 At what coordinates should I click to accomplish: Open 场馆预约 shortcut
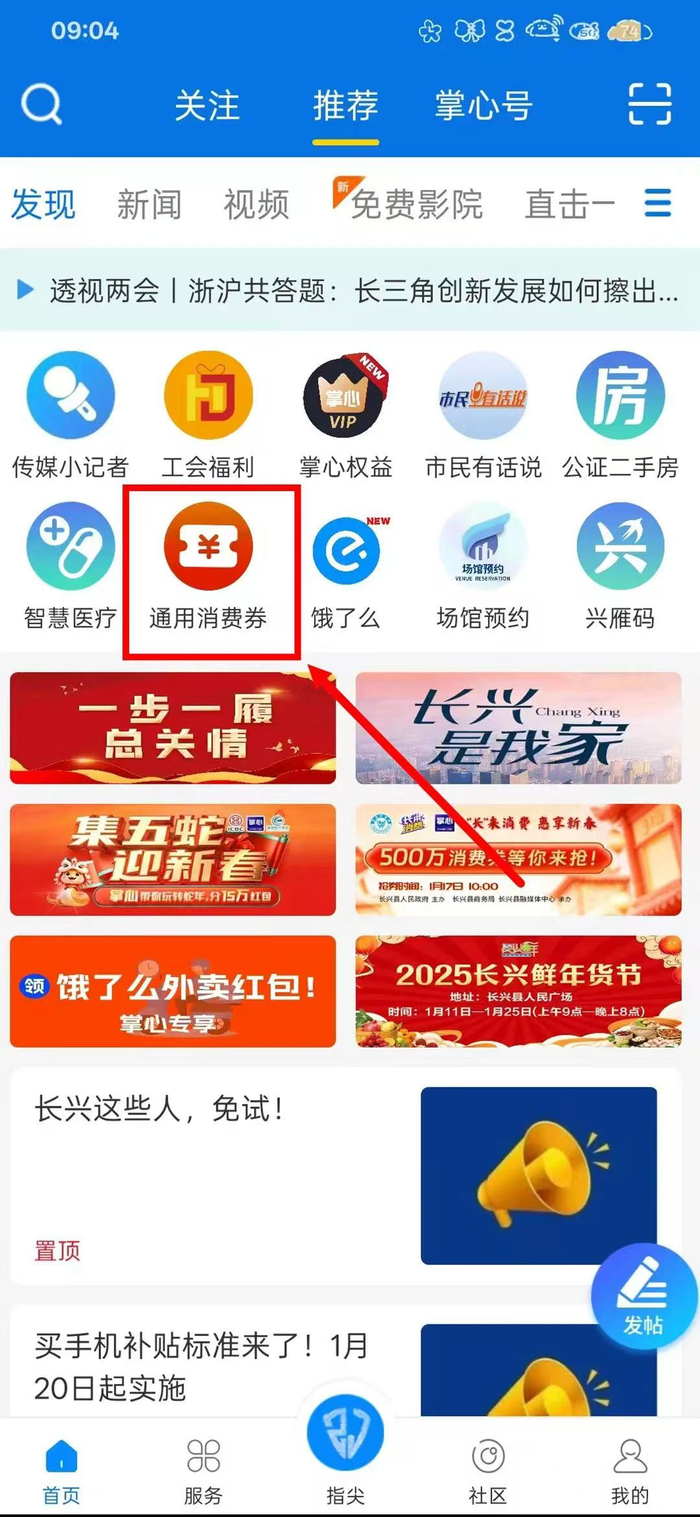point(483,568)
